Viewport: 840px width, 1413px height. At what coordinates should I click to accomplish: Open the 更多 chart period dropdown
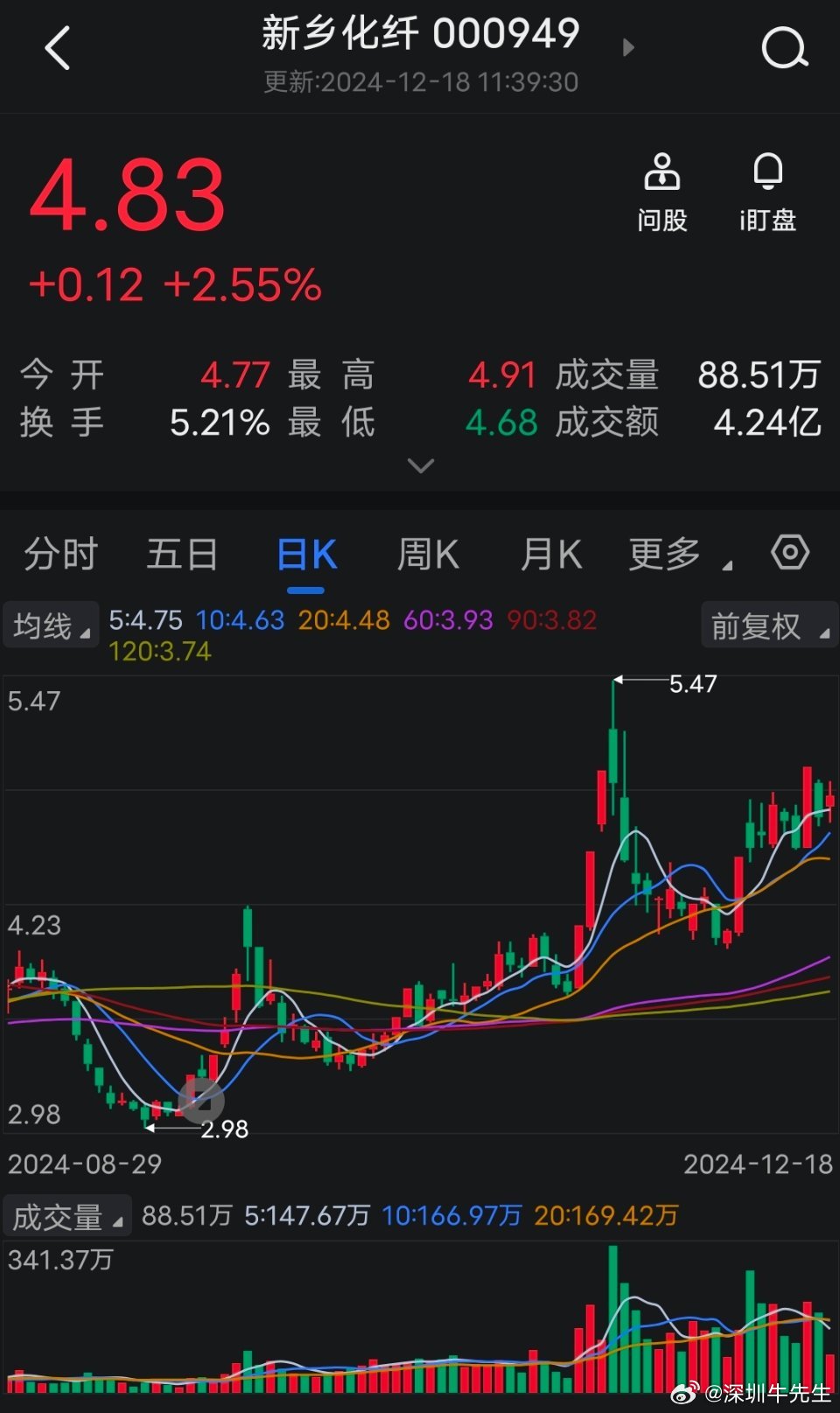tap(680, 555)
